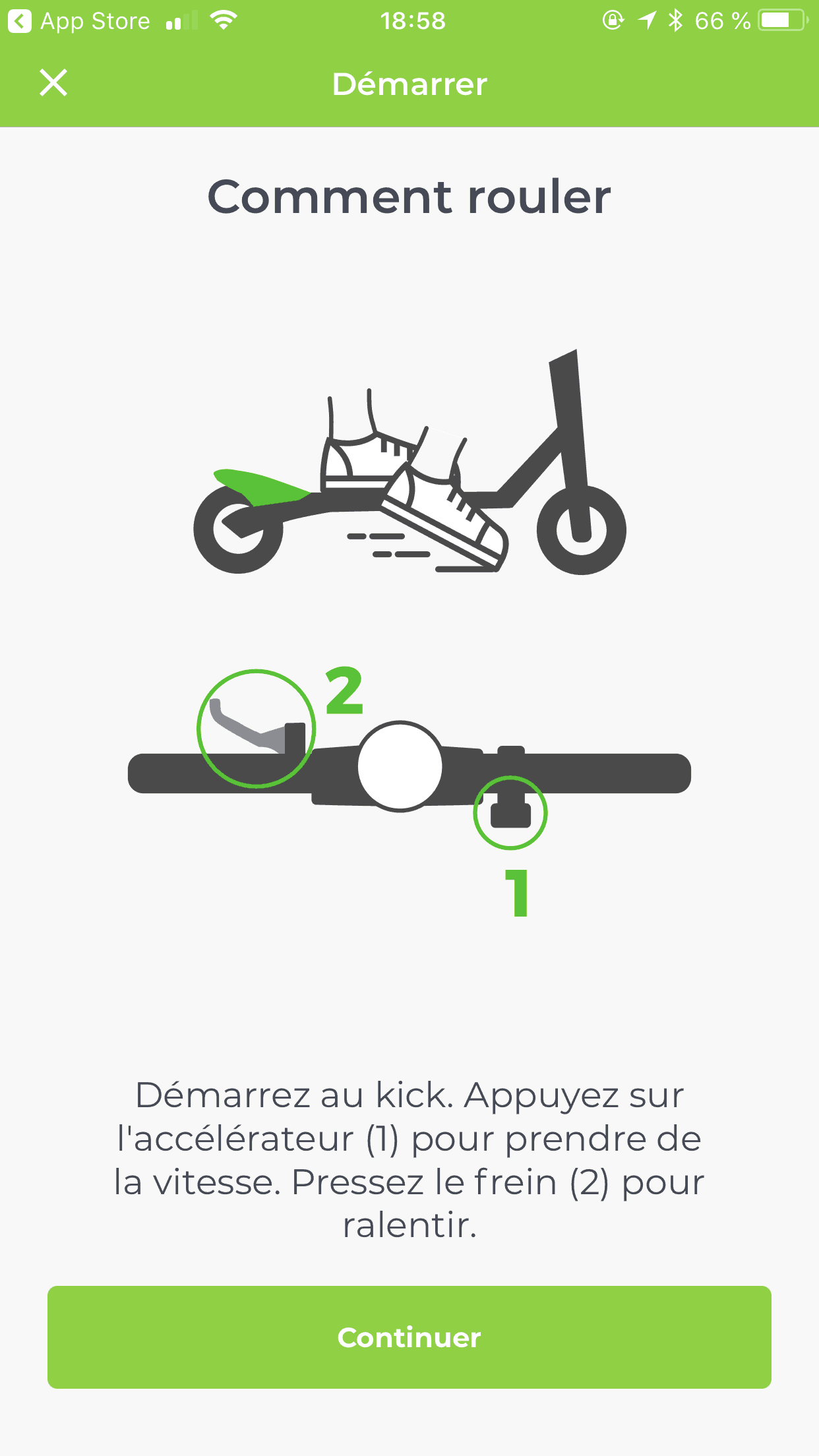This screenshot has height=1456, width=819.
Task: Return to the App Store
Action: (x=79, y=21)
